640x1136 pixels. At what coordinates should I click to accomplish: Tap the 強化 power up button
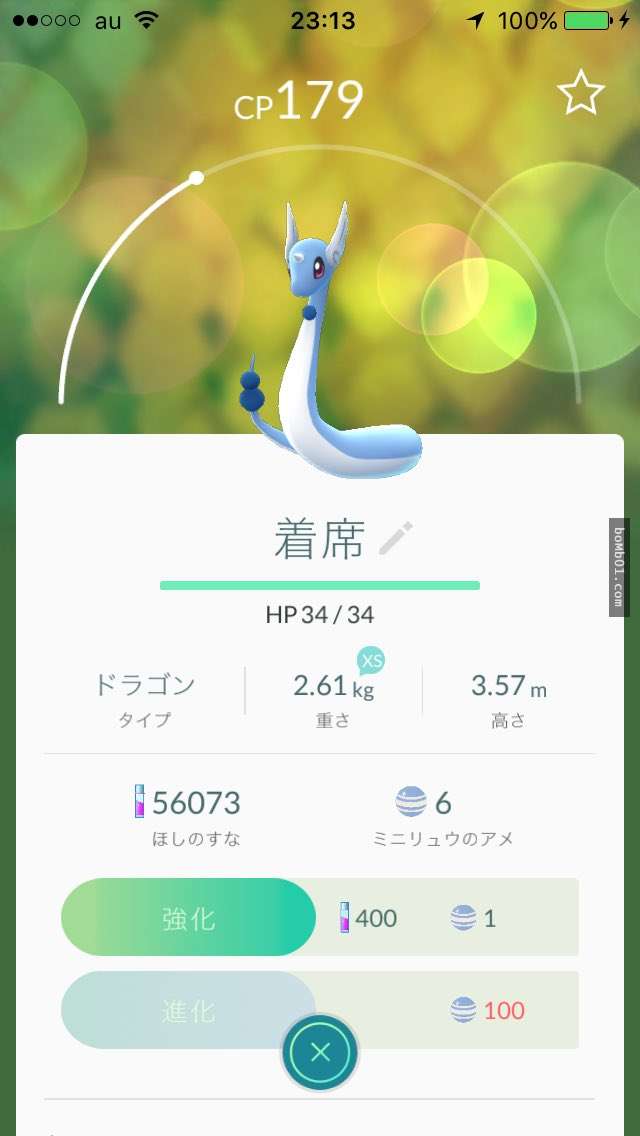point(189,917)
